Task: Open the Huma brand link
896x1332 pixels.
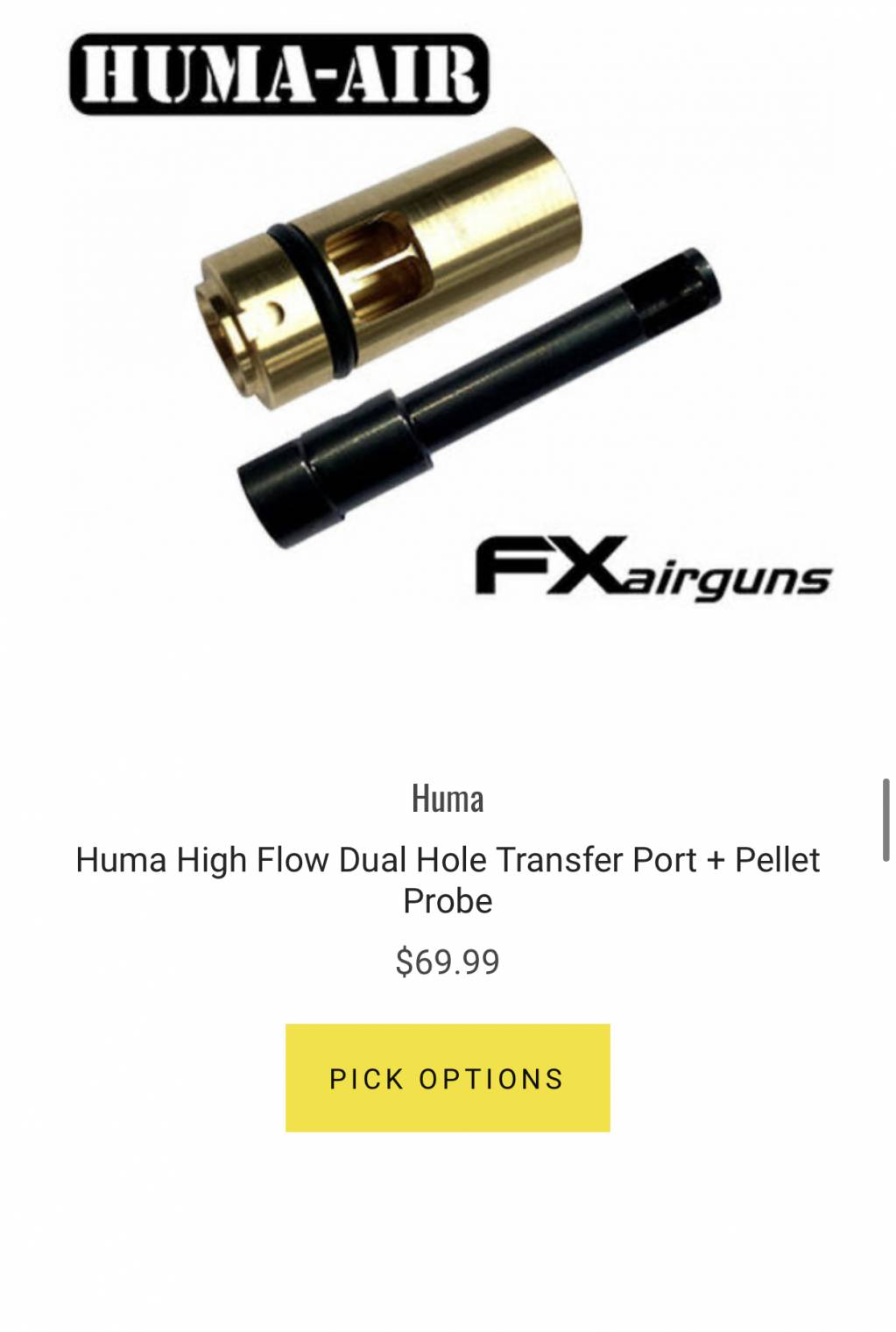Action: point(448,799)
